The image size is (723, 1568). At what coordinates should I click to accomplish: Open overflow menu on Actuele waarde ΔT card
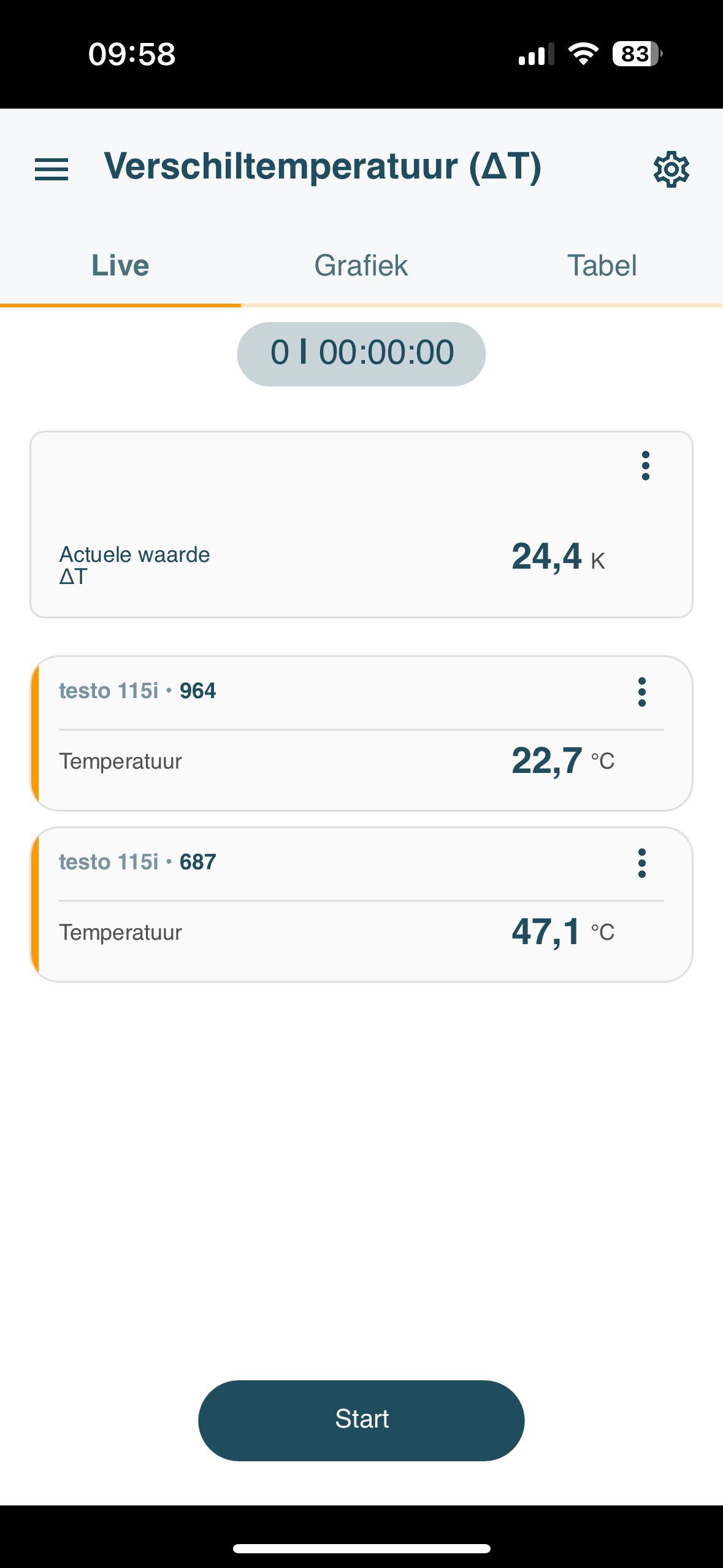point(645,466)
